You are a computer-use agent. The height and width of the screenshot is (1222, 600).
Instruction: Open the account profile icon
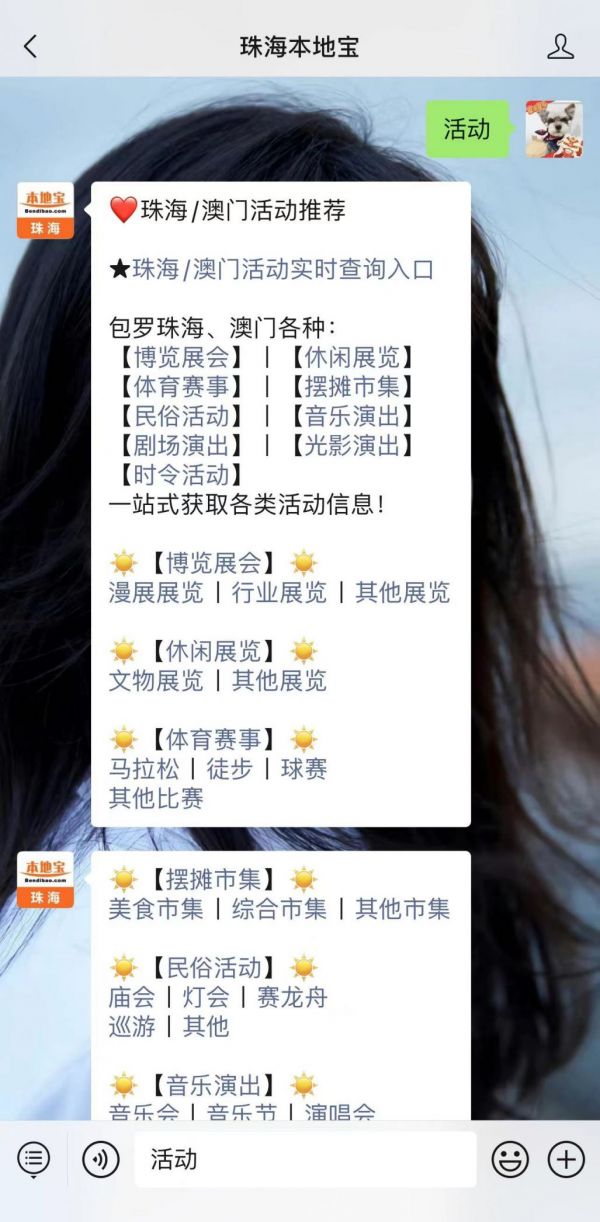tap(561, 46)
